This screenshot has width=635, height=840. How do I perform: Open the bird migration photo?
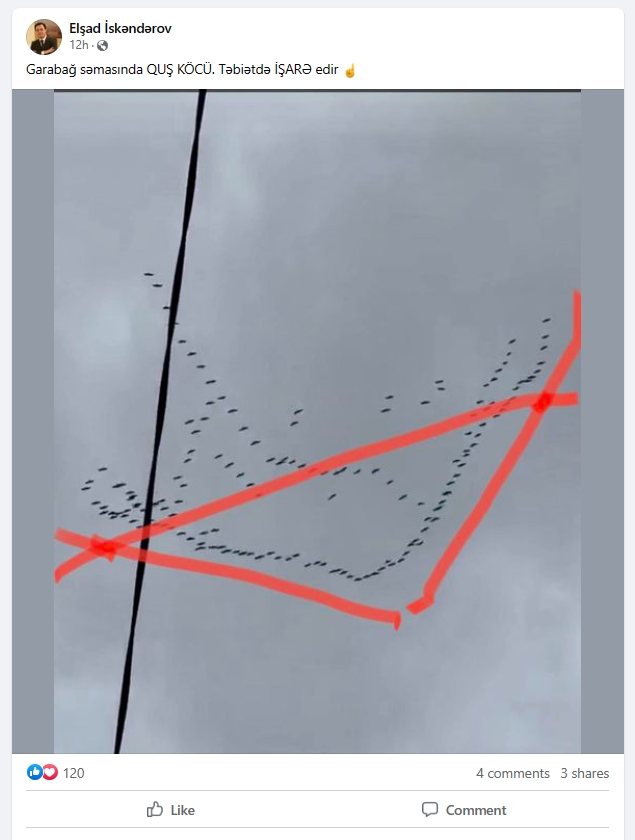point(317,420)
